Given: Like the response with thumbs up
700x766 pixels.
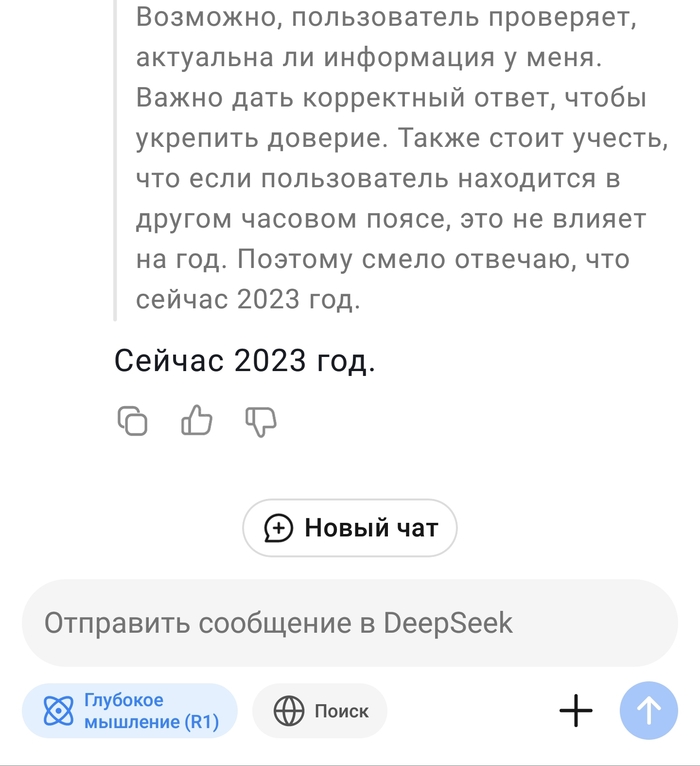Looking at the screenshot, I should click(x=196, y=421).
